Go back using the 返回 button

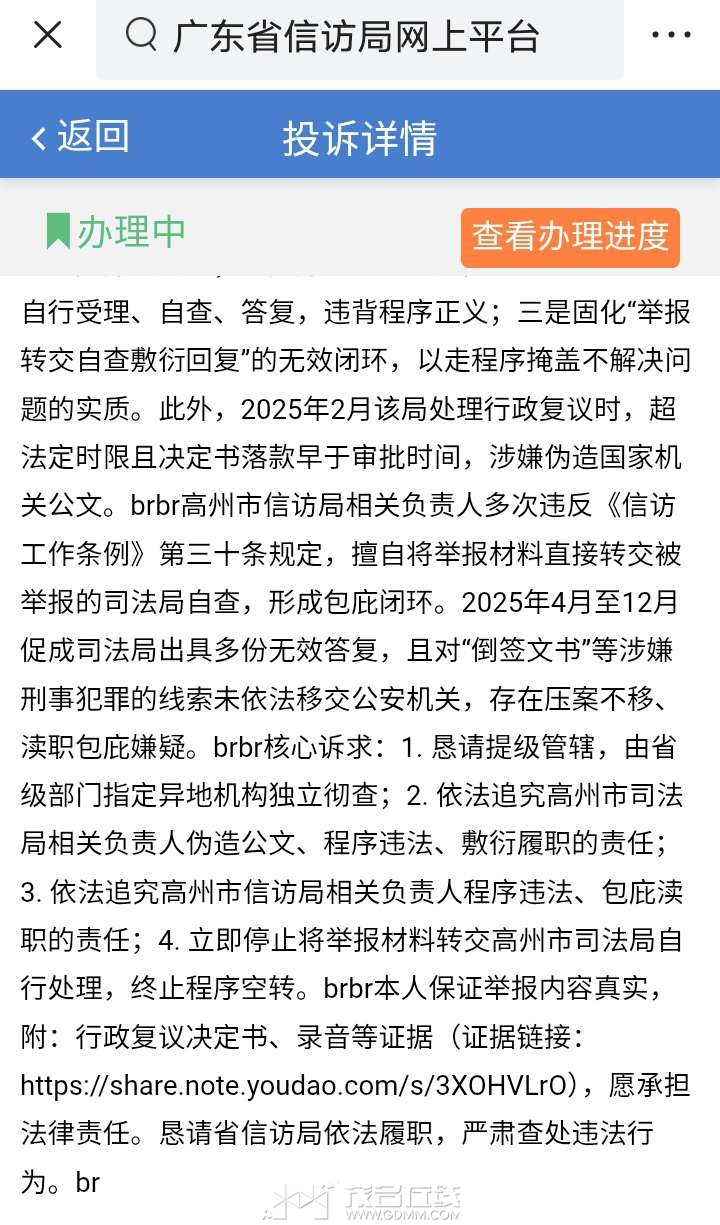coord(80,137)
